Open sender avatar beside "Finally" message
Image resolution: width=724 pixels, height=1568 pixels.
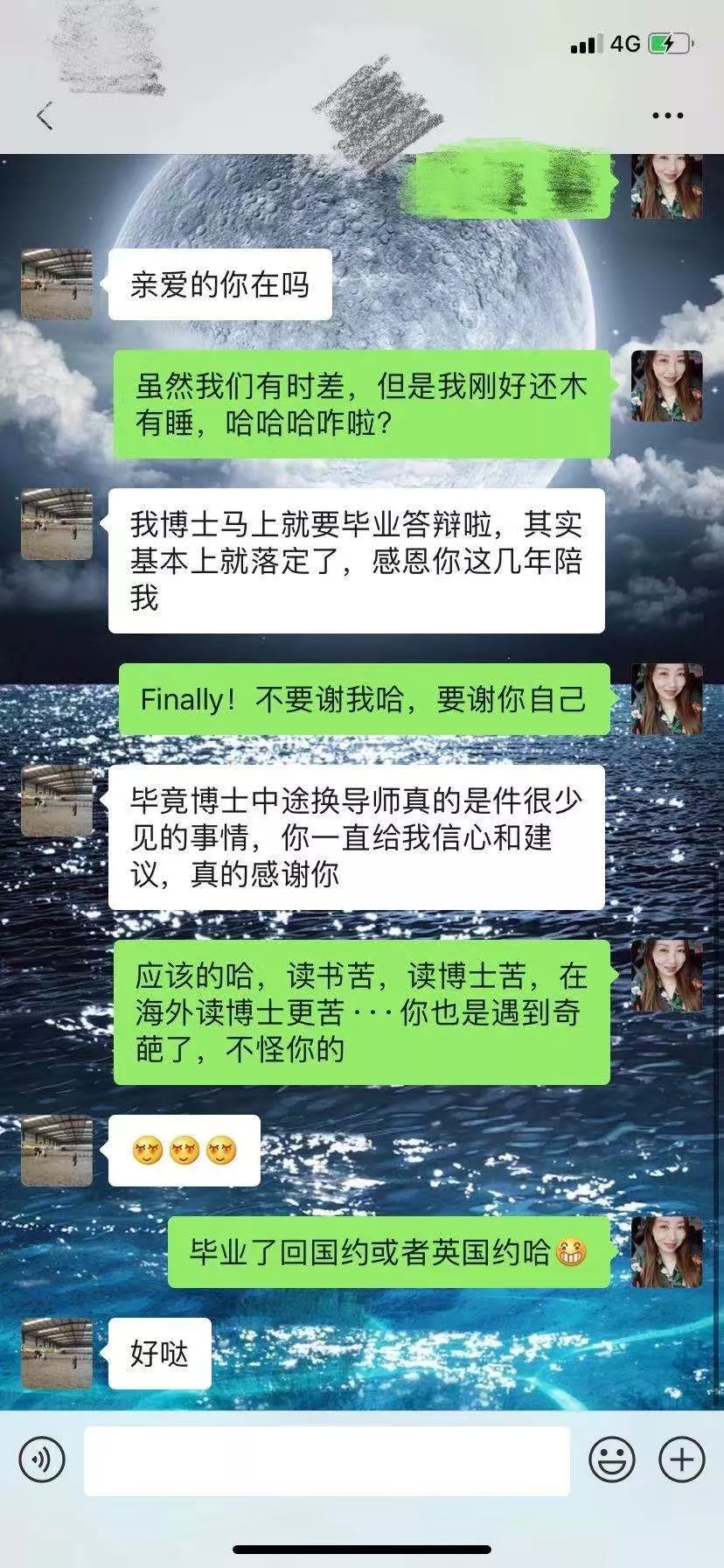click(x=667, y=698)
